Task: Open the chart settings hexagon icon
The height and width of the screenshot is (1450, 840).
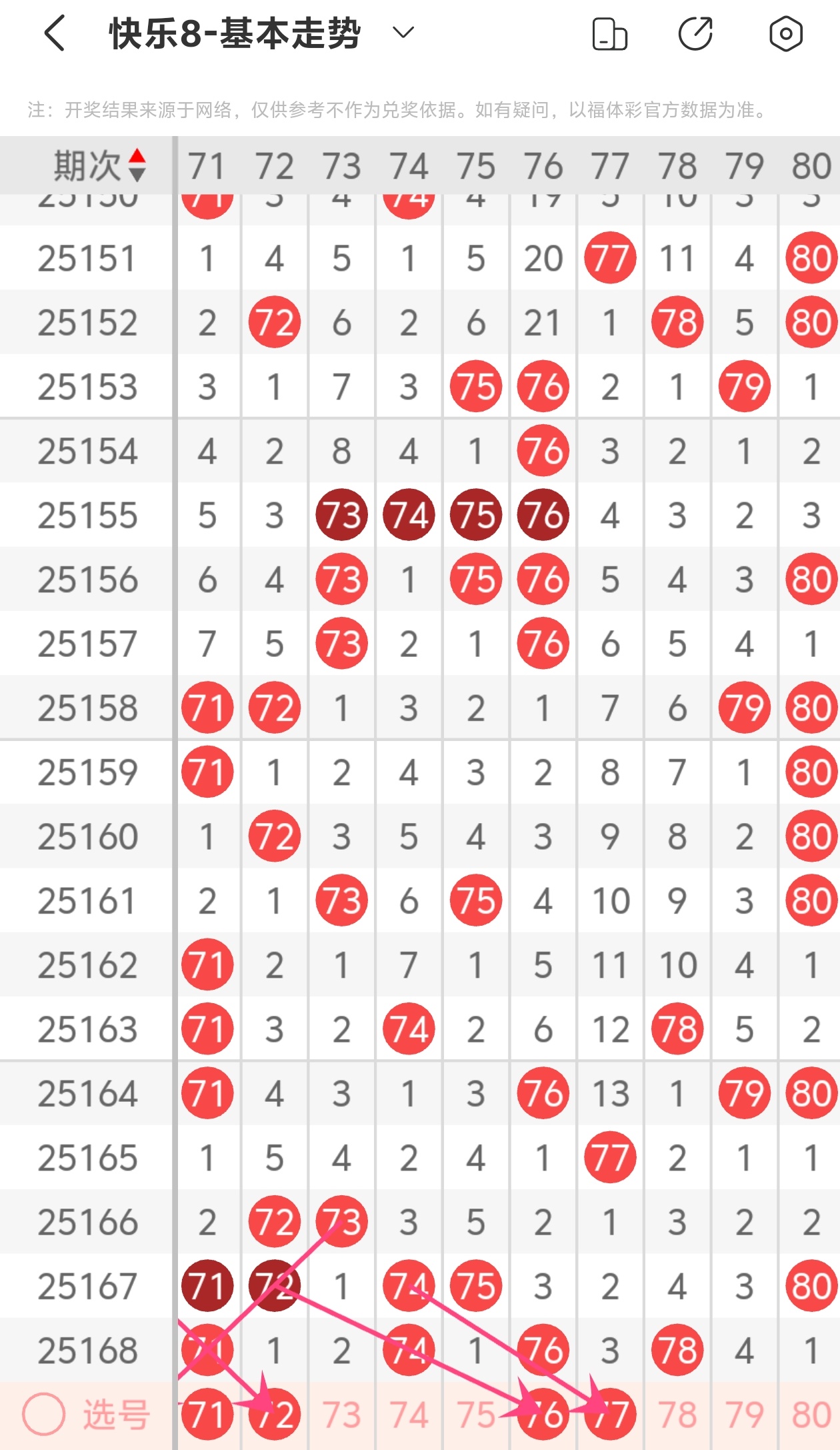Action: pyautogui.click(x=785, y=34)
